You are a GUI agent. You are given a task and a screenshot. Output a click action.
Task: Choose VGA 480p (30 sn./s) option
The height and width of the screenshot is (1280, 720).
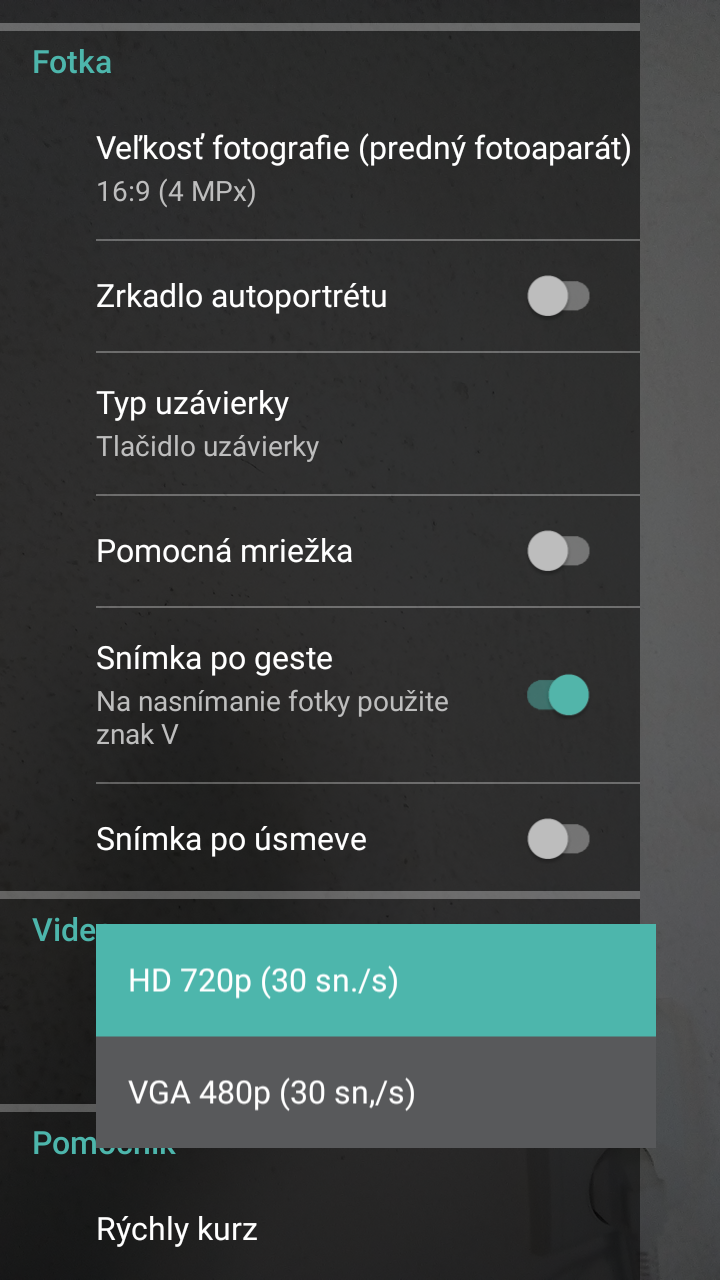[376, 1092]
